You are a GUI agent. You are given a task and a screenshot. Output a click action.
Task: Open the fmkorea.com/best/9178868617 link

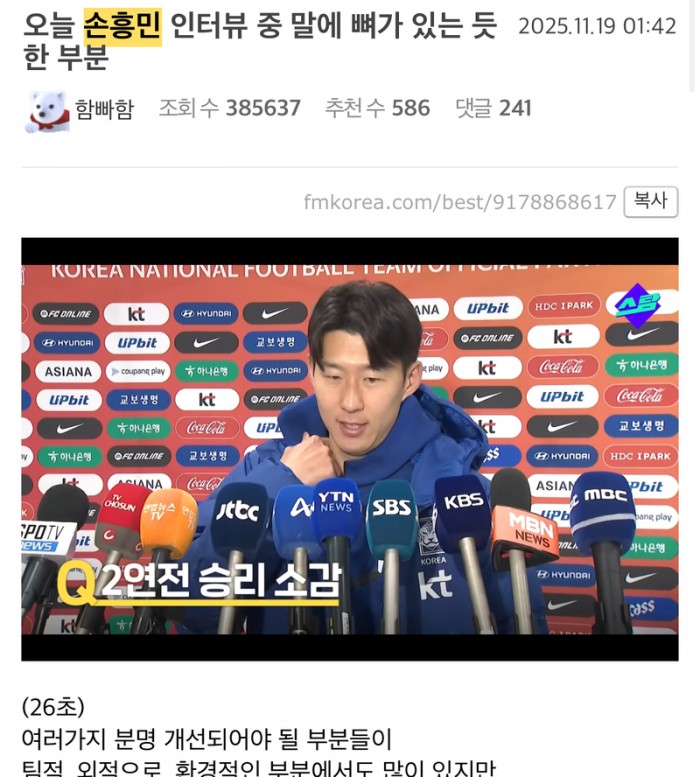460,202
